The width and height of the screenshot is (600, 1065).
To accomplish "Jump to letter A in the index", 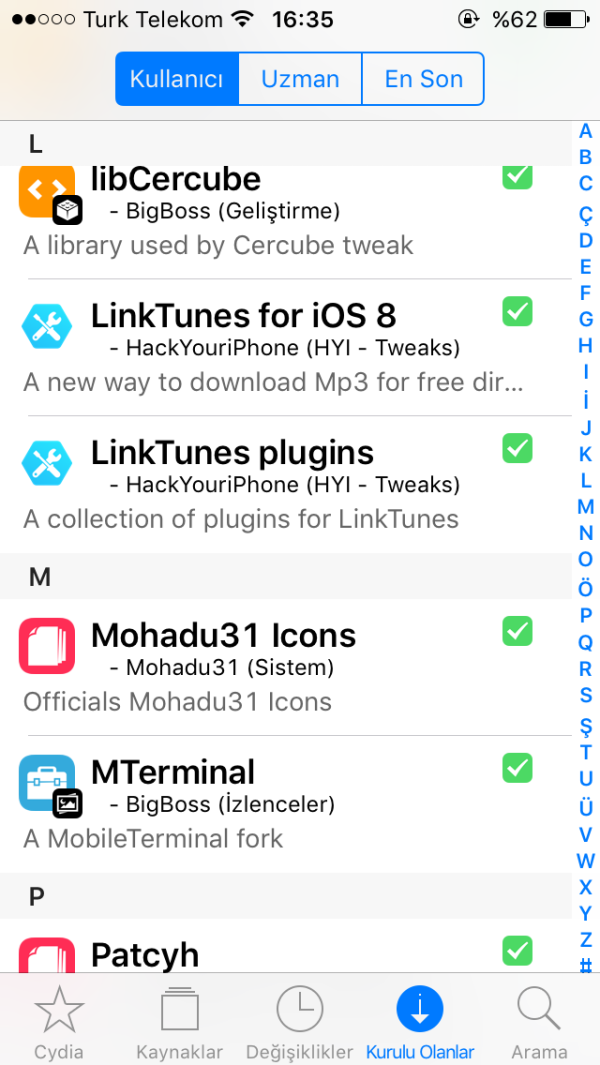I will tap(586, 131).
